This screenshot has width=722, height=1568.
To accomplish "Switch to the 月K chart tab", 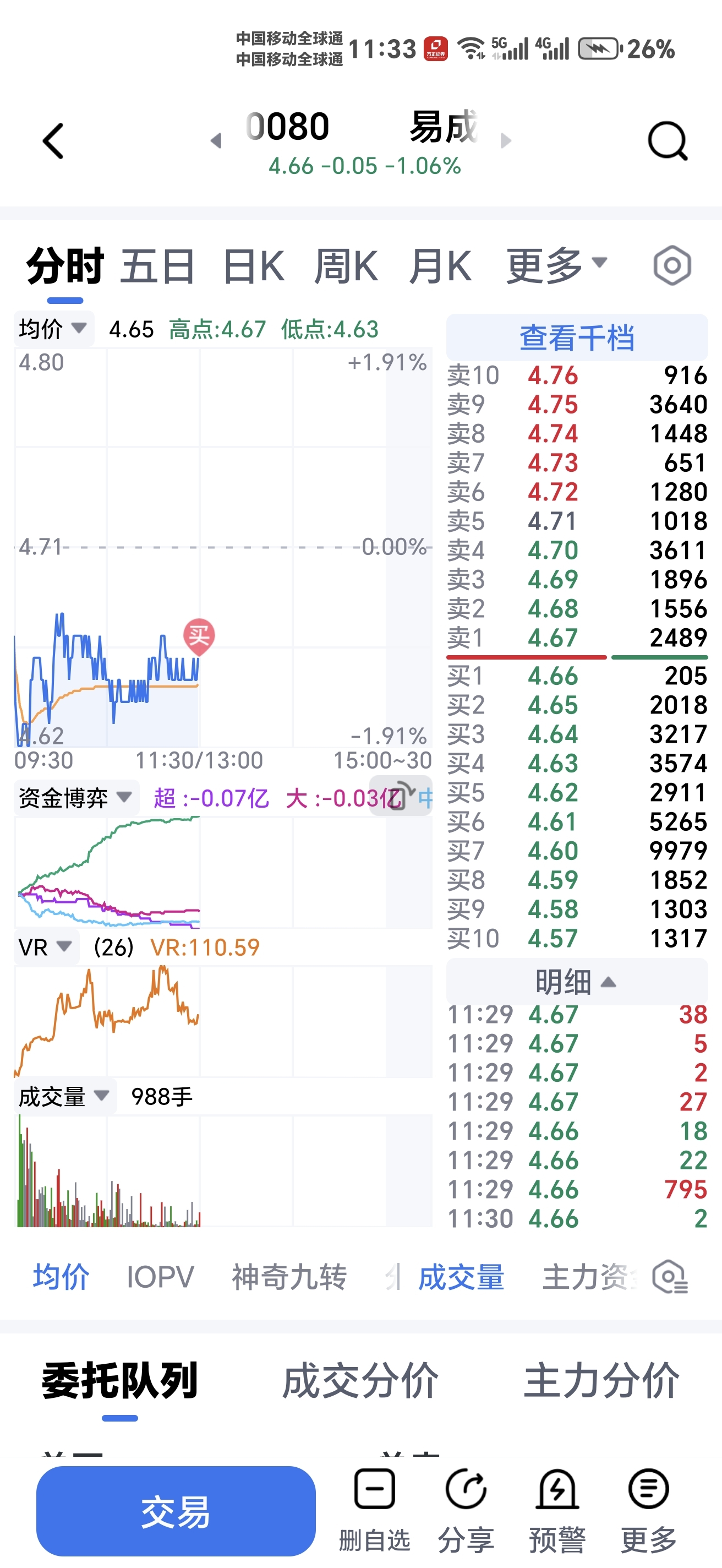I will tap(440, 266).
